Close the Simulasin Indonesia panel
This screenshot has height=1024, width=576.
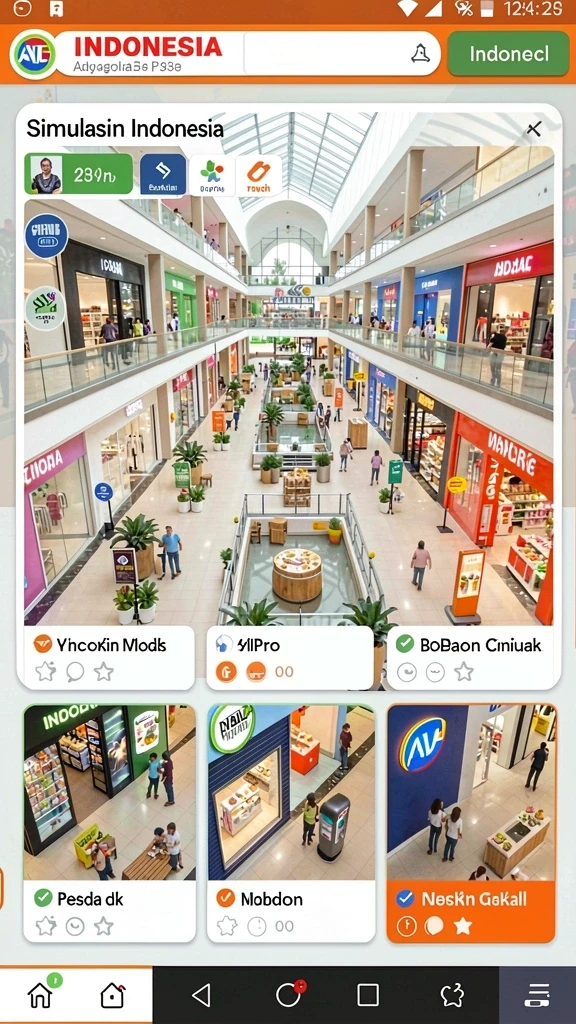(534, 129)
